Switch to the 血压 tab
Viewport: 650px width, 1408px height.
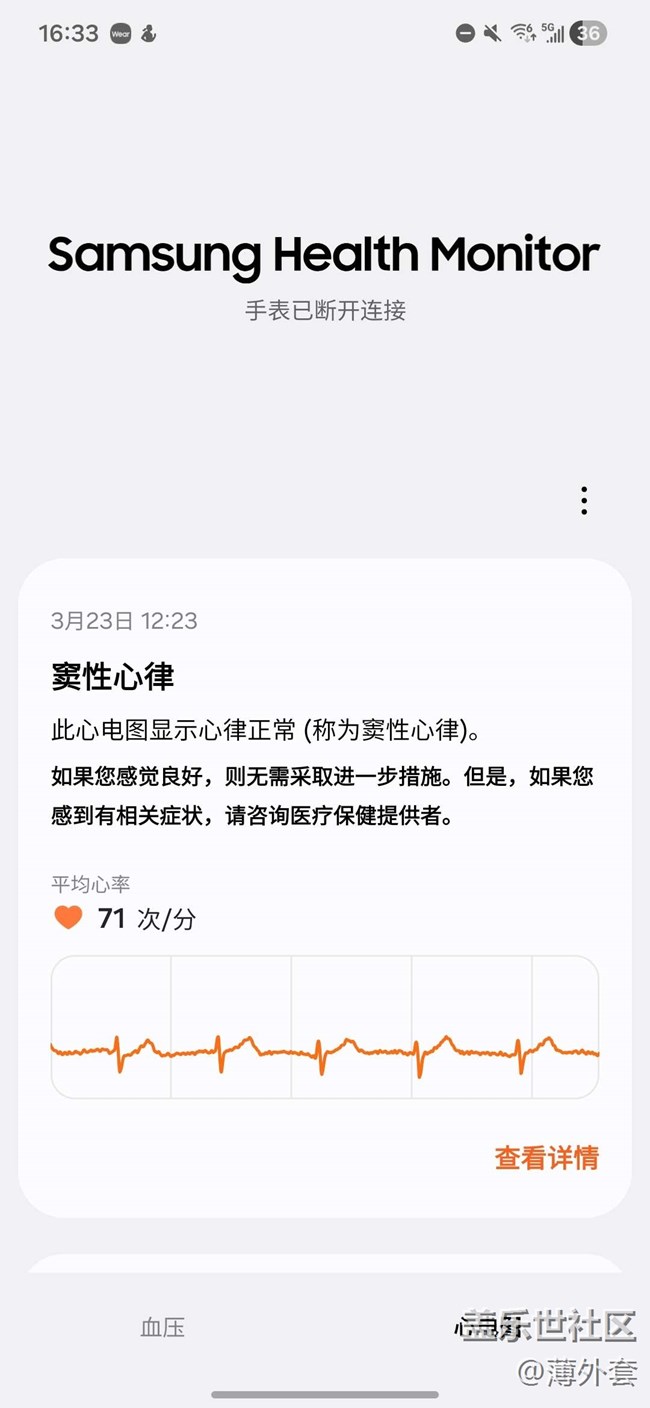pos(163,1327)
